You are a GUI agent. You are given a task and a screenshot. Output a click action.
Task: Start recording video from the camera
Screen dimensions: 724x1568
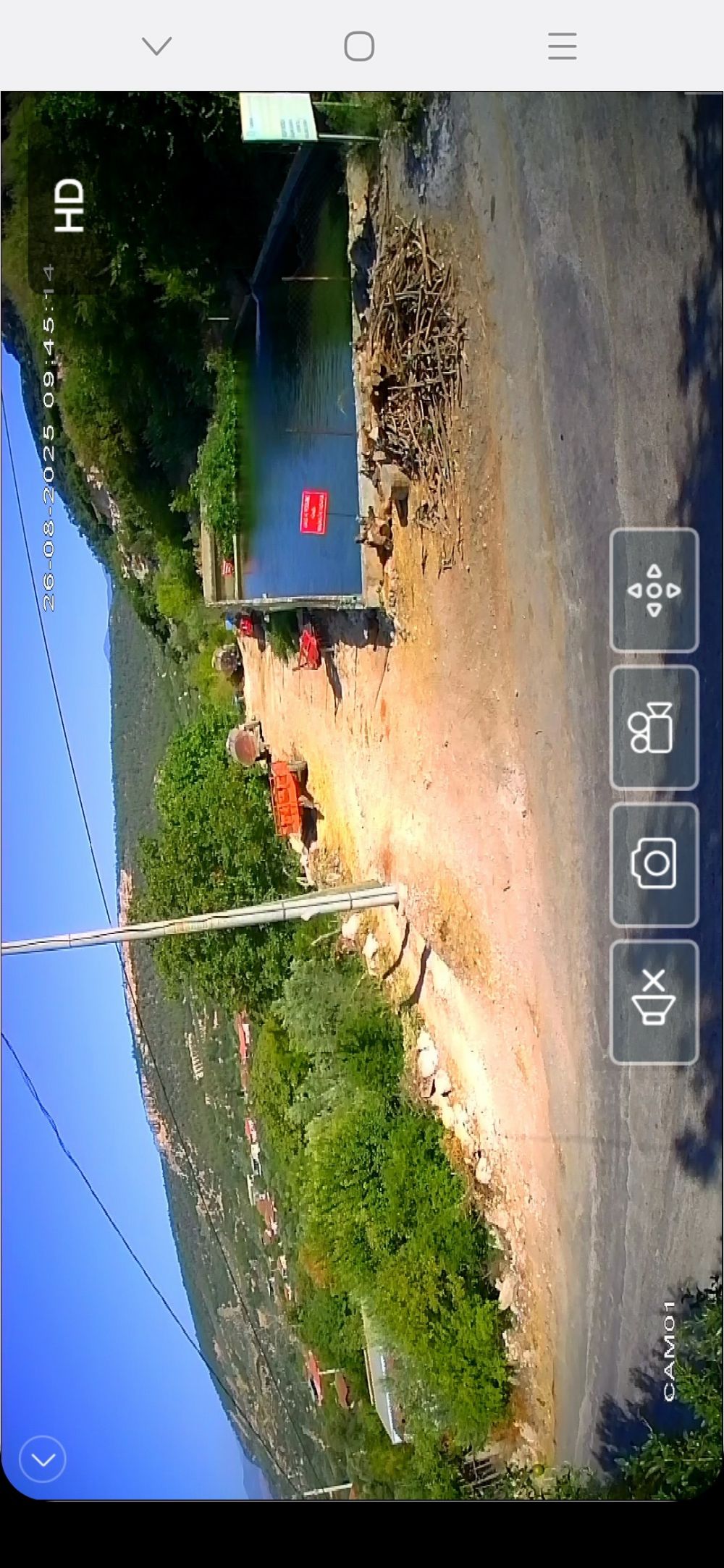[654, 727]
